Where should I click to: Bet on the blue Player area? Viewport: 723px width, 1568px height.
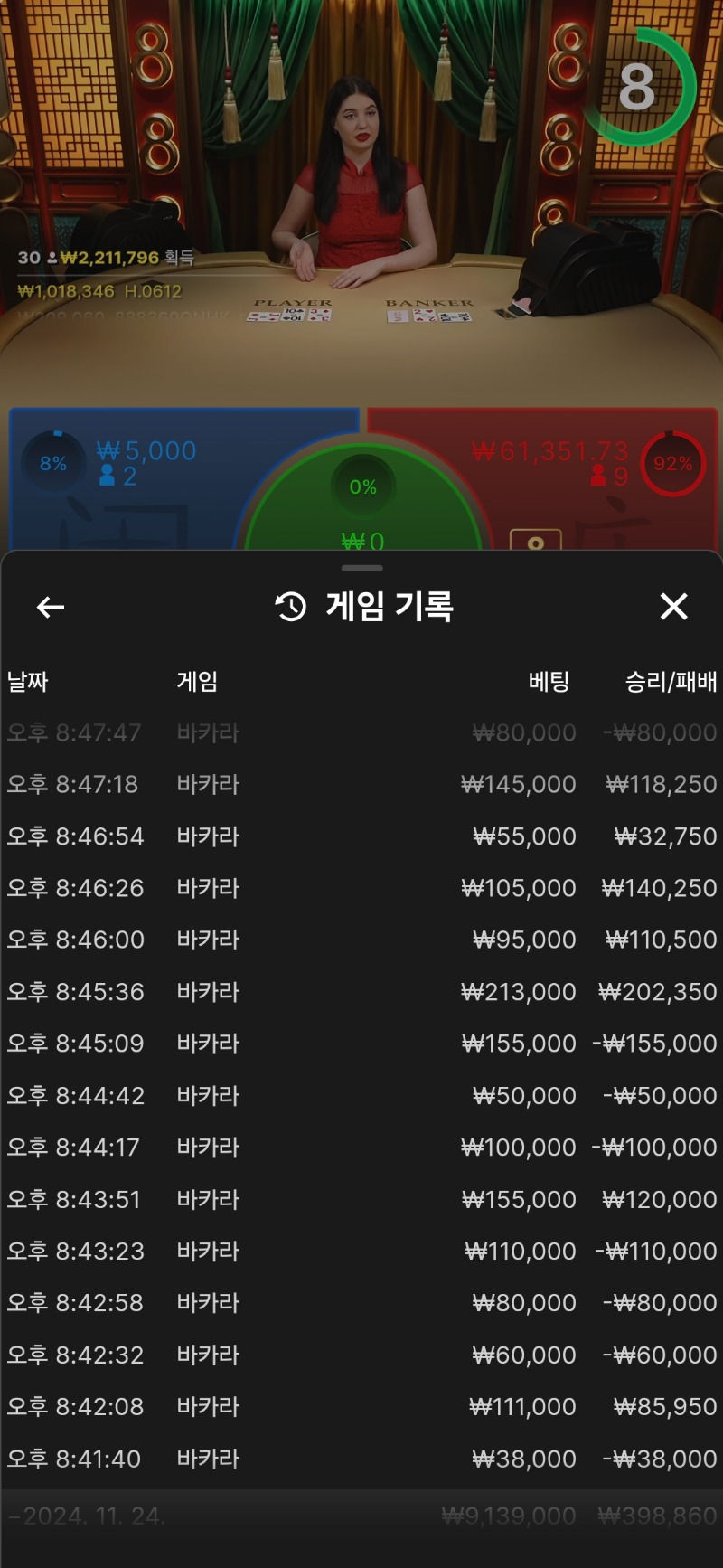click(x=127, y=479)
